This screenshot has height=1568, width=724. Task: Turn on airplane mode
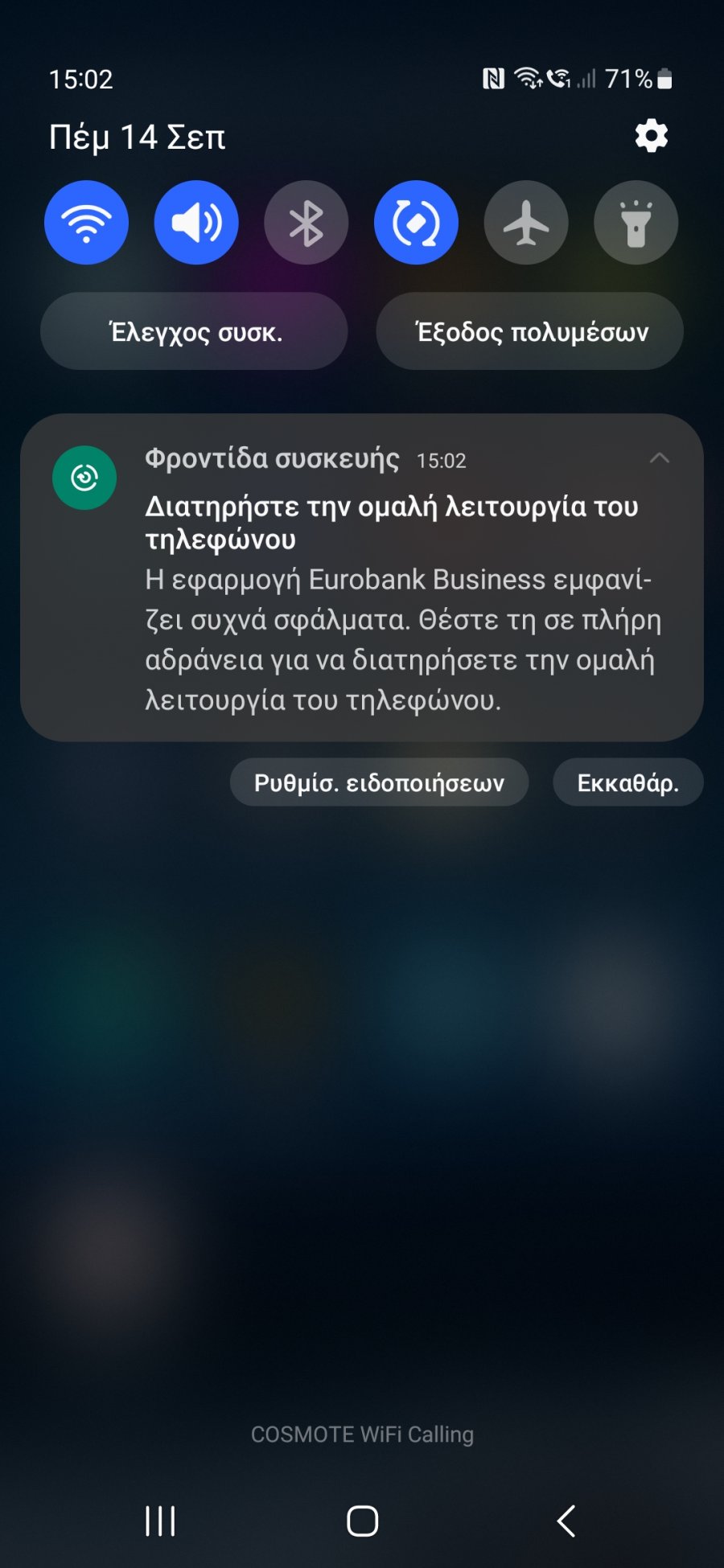(x=525, y=223)
